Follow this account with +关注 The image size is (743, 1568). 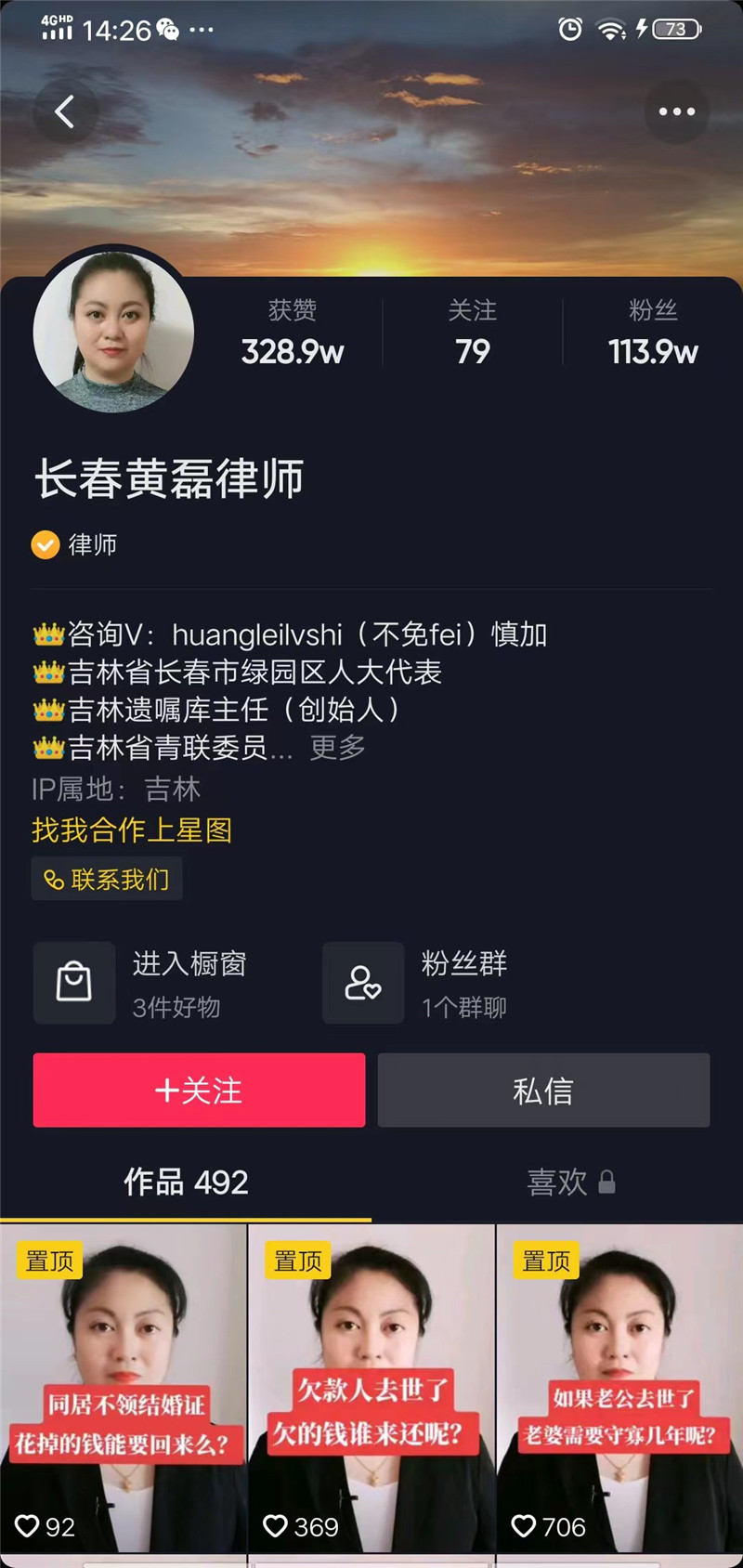(x=199, y=1090)
